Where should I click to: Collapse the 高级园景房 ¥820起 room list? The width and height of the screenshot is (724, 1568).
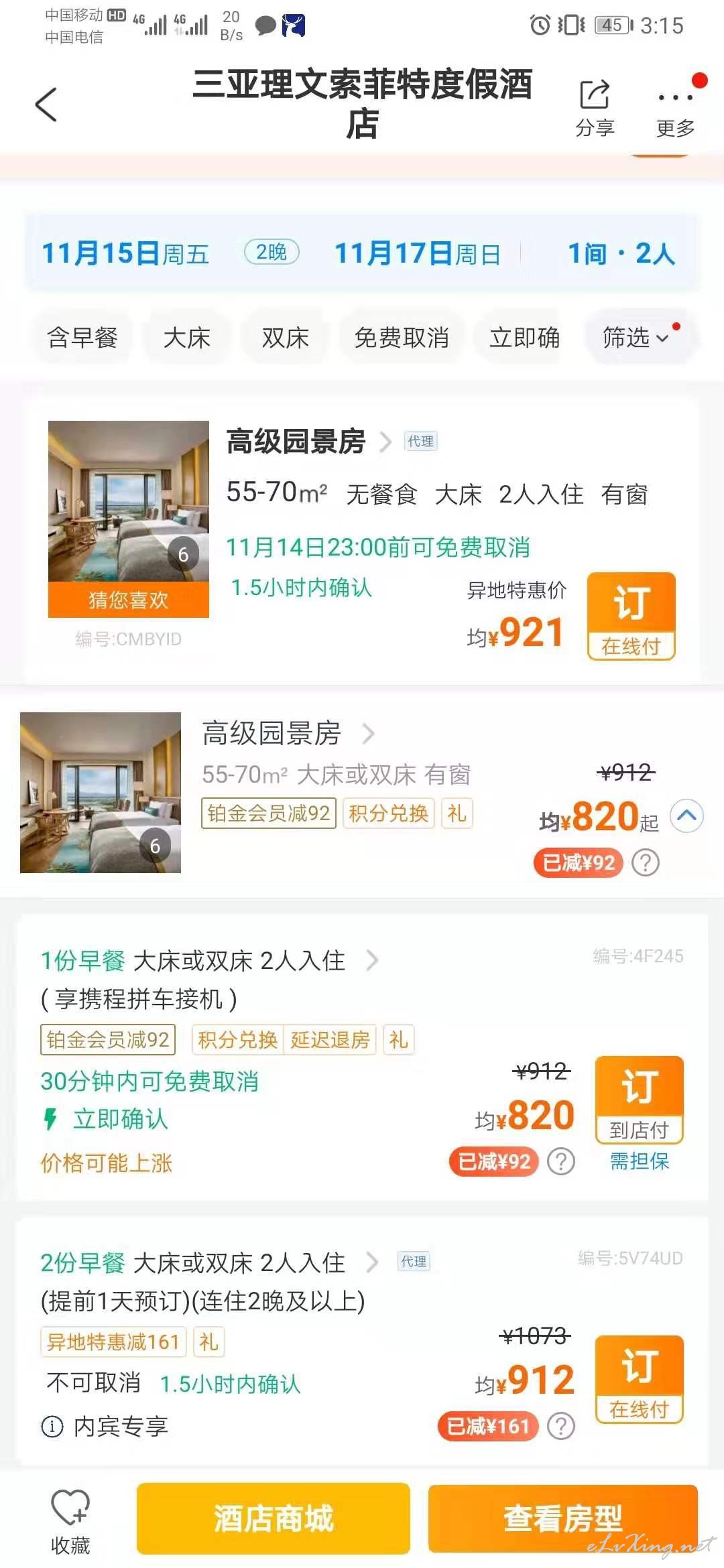point(686,815)
